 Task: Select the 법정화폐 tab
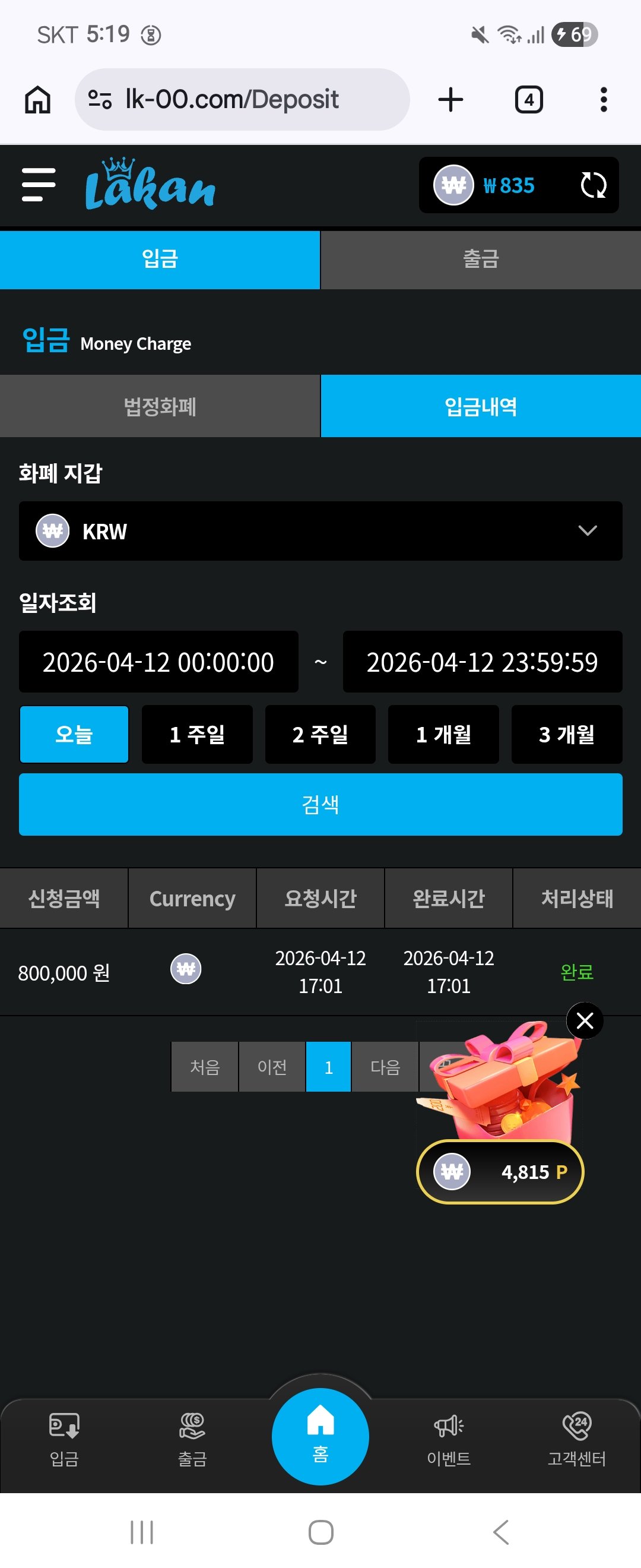160,406
